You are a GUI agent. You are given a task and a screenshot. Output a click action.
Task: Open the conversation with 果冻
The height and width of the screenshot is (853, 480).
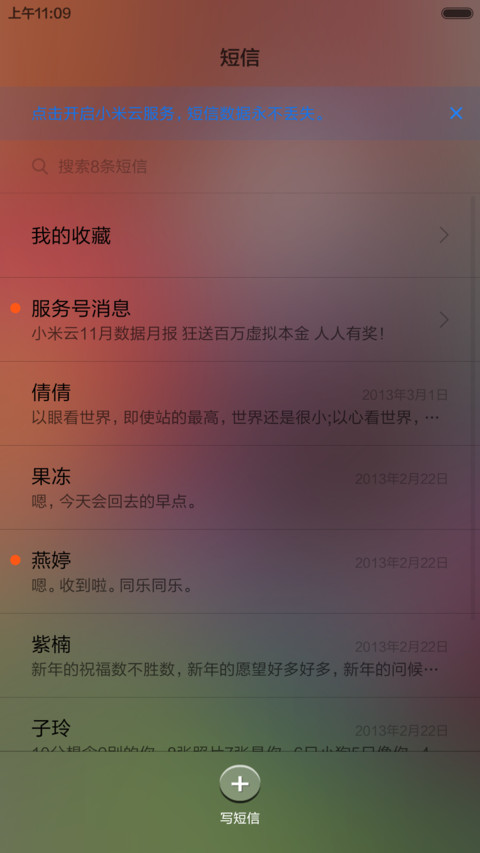[x=240, y=488]
